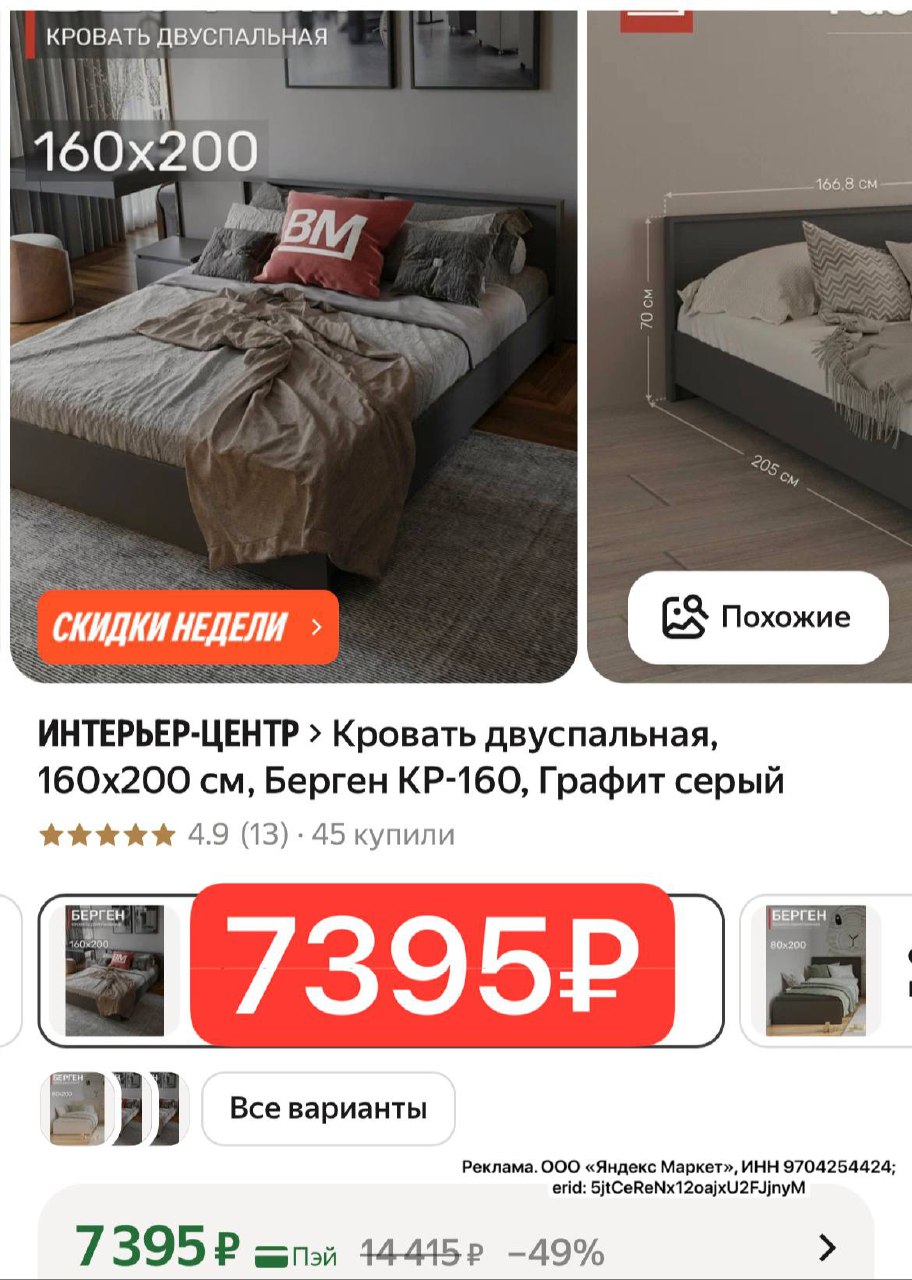912x1280 pixels.
Task: Tap the Скидки недели promo badge
Action: (x=188, y=627)
